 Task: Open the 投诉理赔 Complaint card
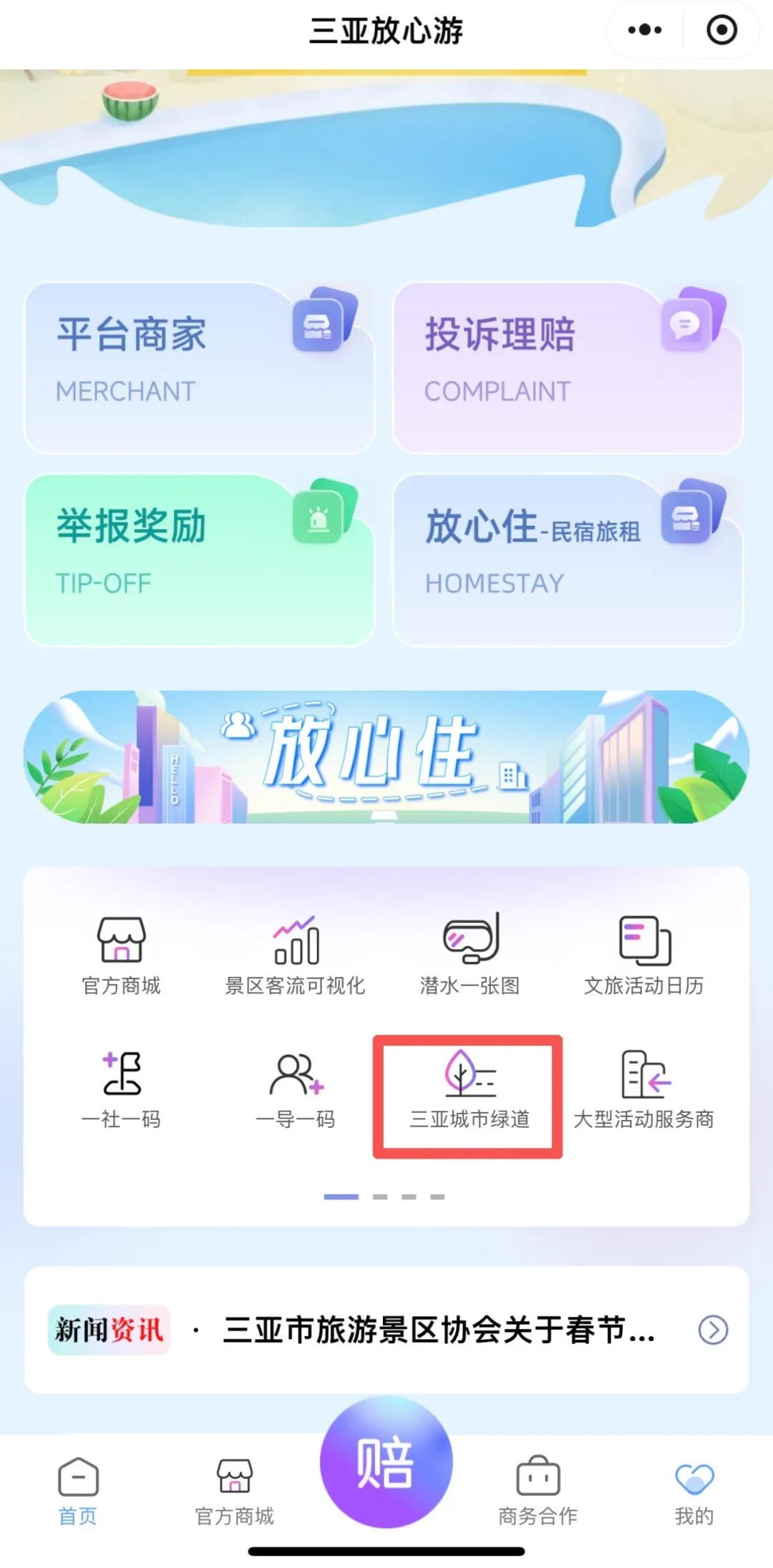pyautogui.click(x=568, y=368)
